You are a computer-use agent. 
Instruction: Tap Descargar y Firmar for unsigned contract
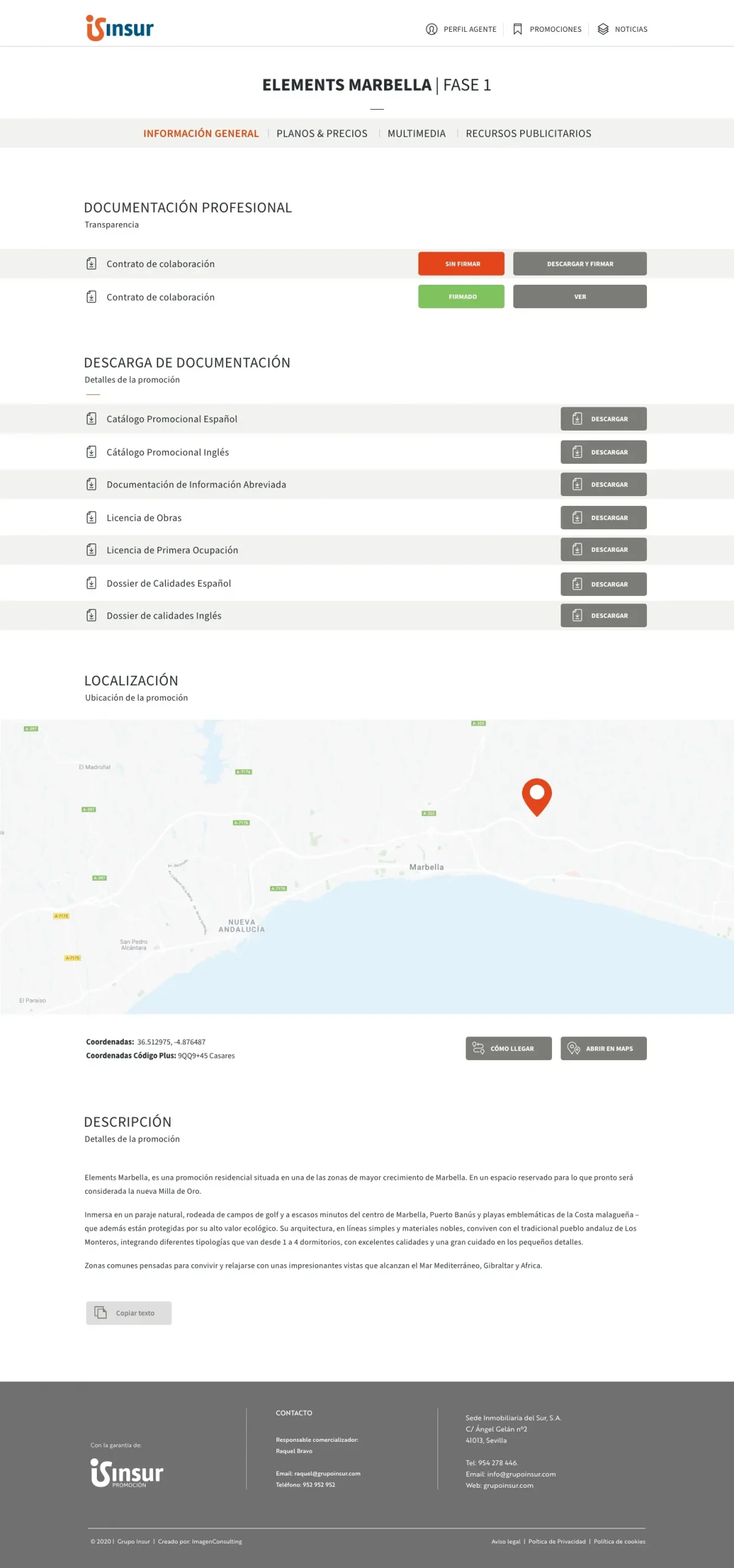[580, 264]
